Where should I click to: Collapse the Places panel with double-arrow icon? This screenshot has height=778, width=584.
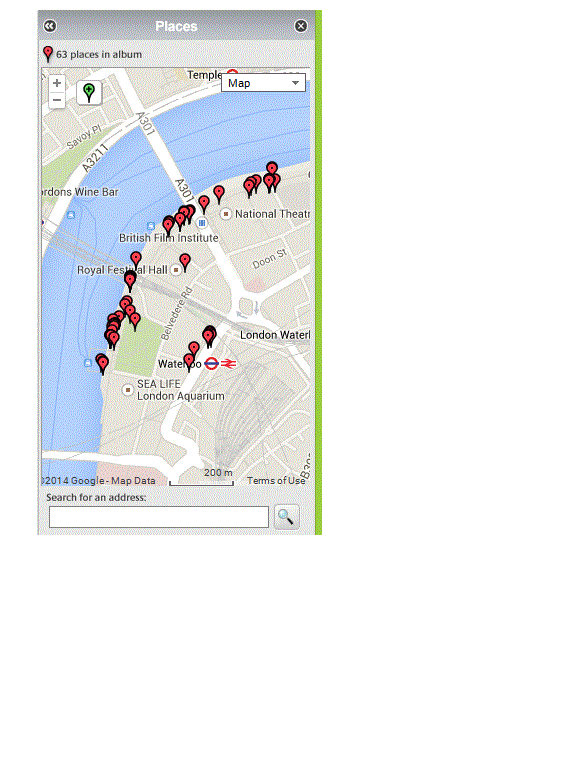click(x=50, y=26)
